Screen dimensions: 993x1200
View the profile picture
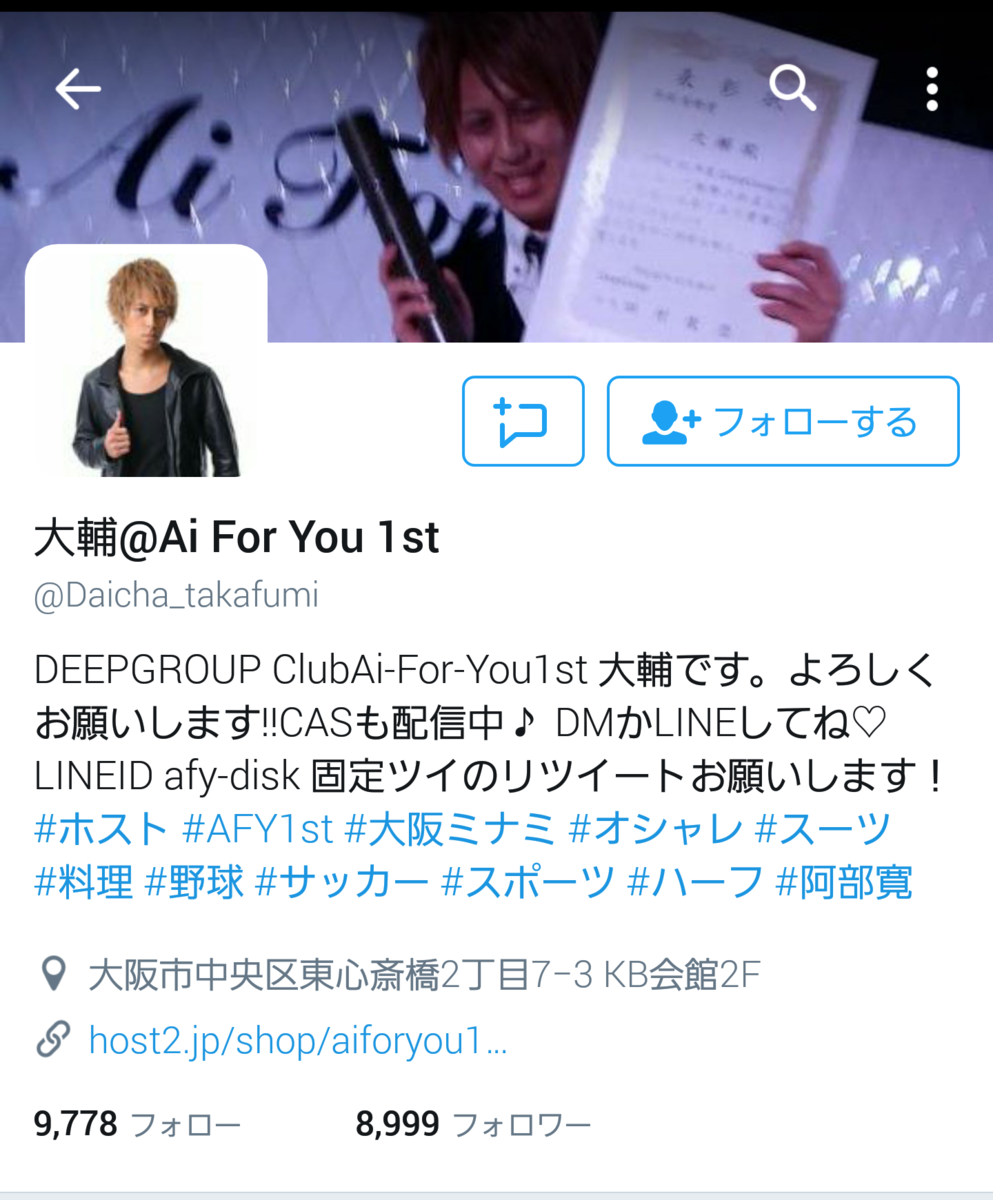[146, 365]
